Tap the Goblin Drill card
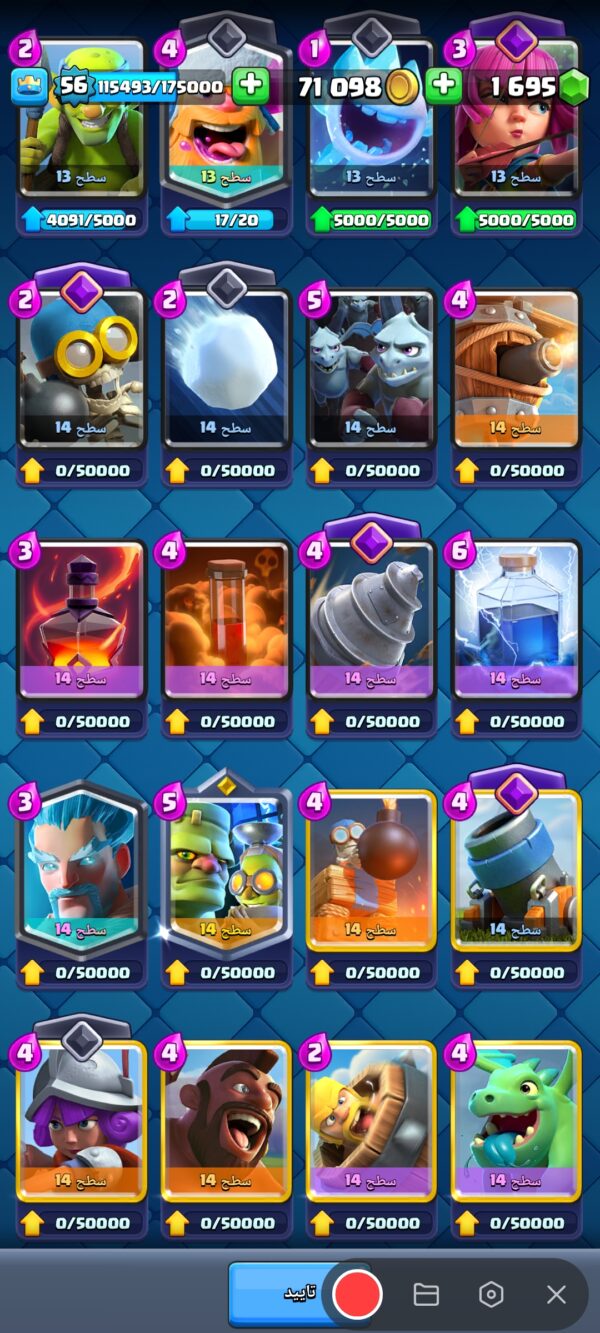The image size is (600, 1333). tap(371, 620)
